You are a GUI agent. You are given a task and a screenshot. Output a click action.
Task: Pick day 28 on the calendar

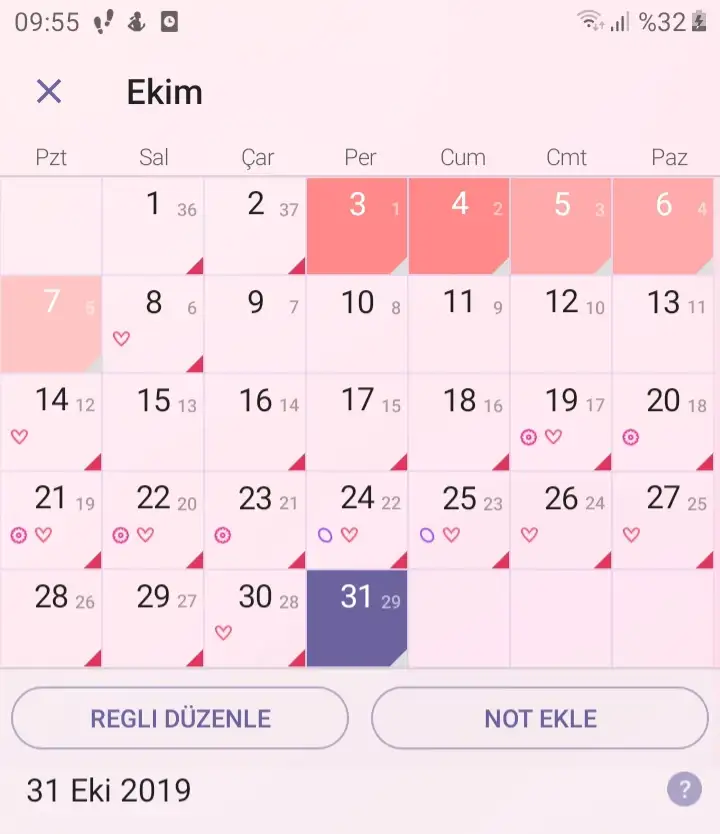tap(51, 617)
